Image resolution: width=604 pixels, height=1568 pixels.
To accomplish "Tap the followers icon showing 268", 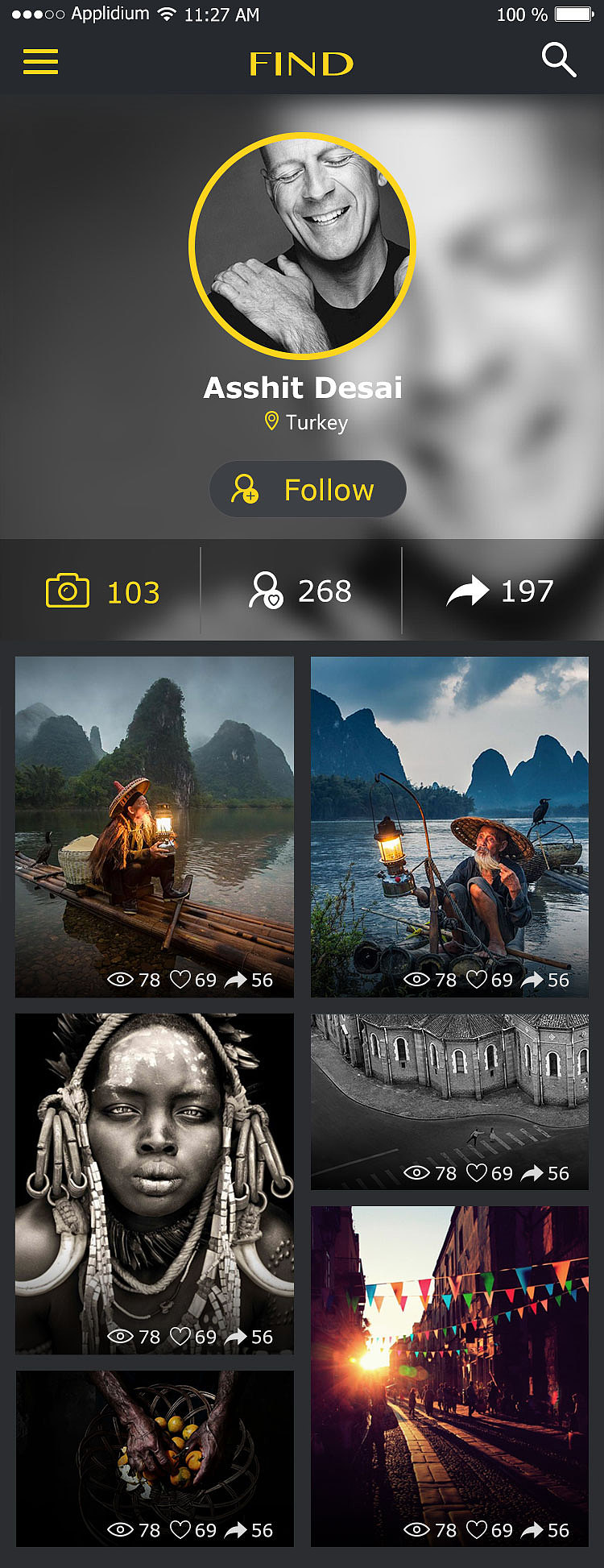I will tap(267, 591).
